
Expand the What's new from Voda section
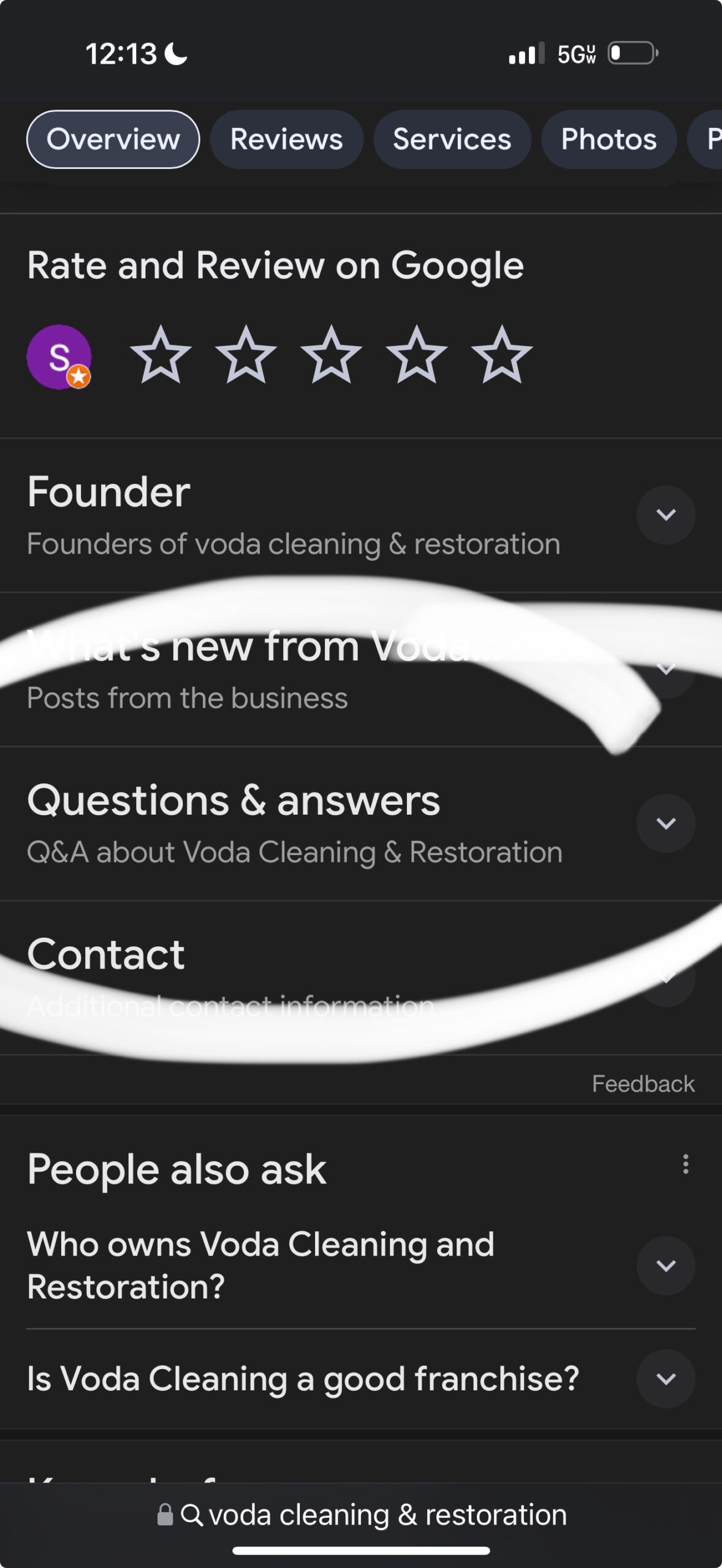tap(666, 669)
